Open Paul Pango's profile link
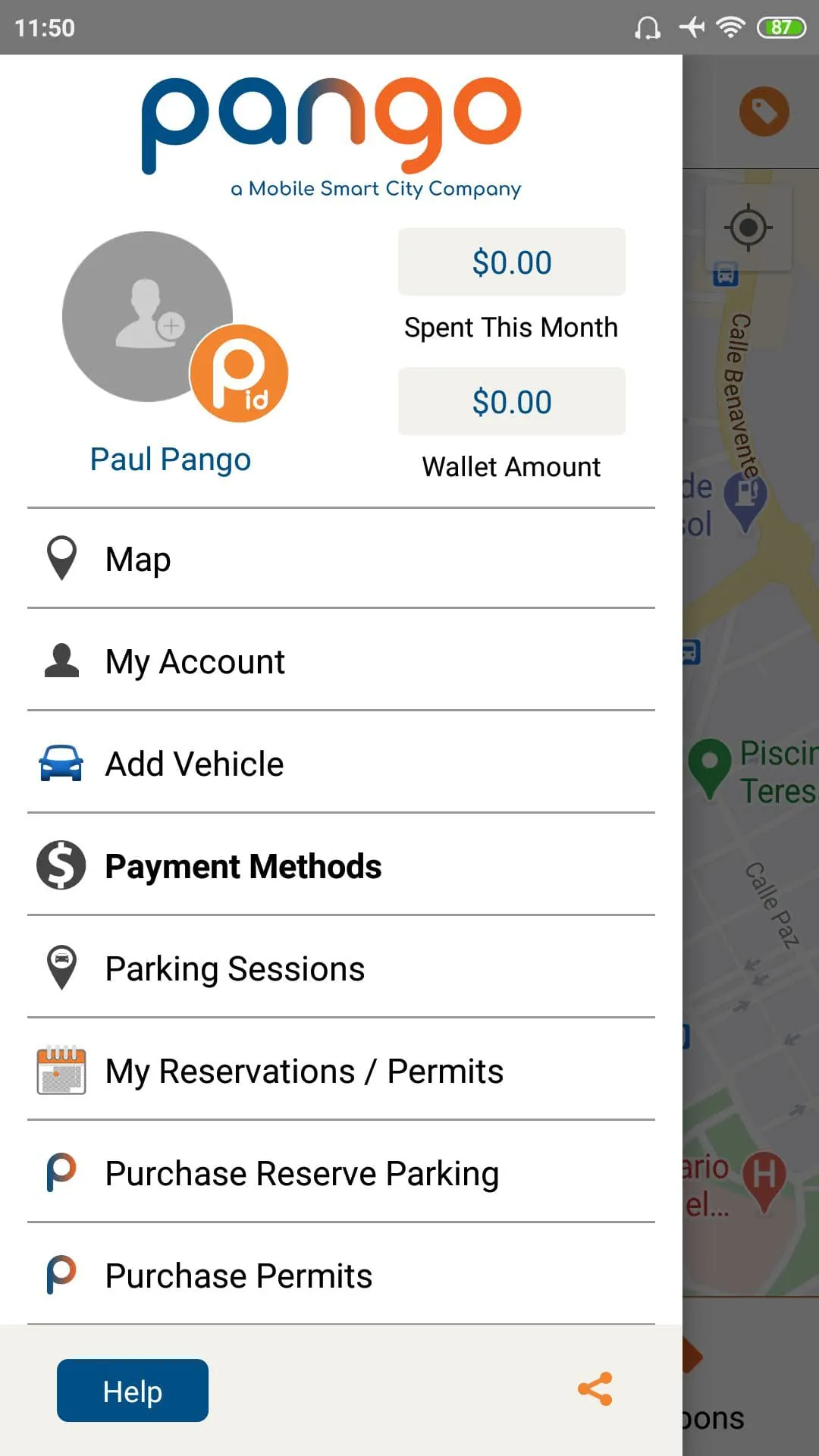819x1456 pixels. (170, 458)
